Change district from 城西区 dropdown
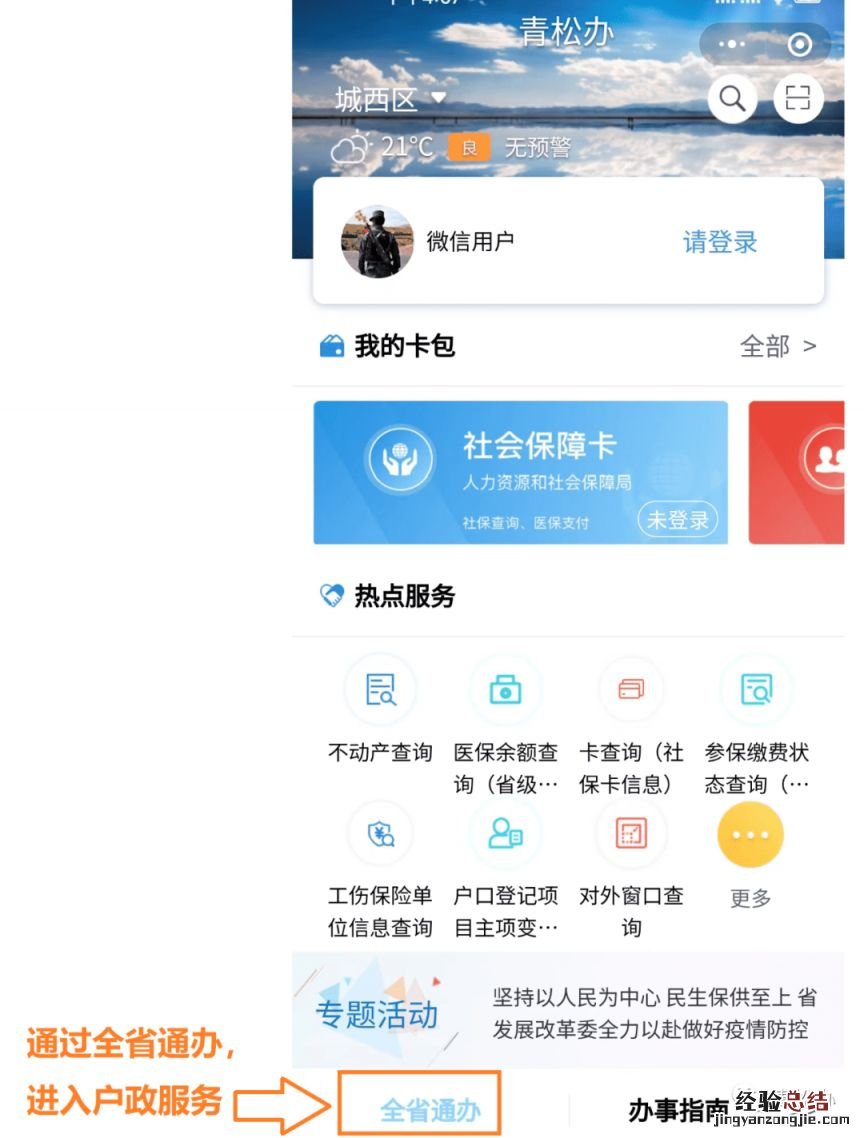This screenshot has height=1138, width=864. (x=390, y=99)
